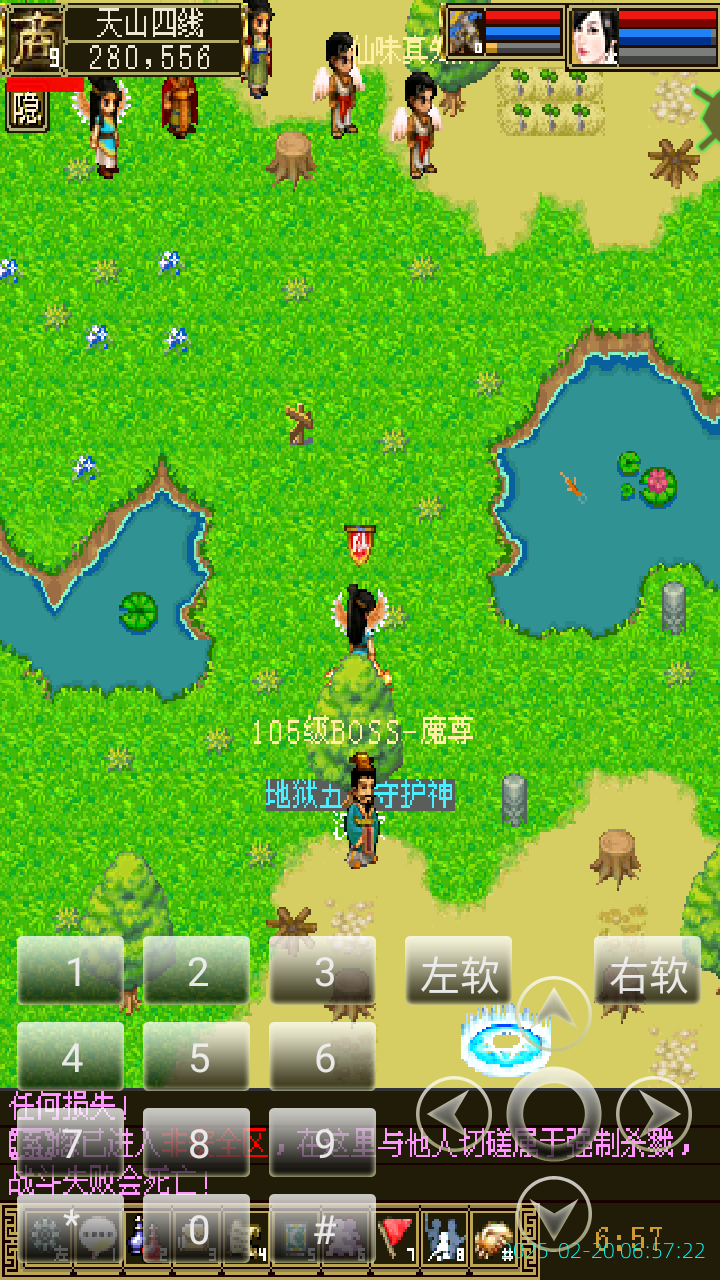Open the blue skill book icon

click(296, 1238)
